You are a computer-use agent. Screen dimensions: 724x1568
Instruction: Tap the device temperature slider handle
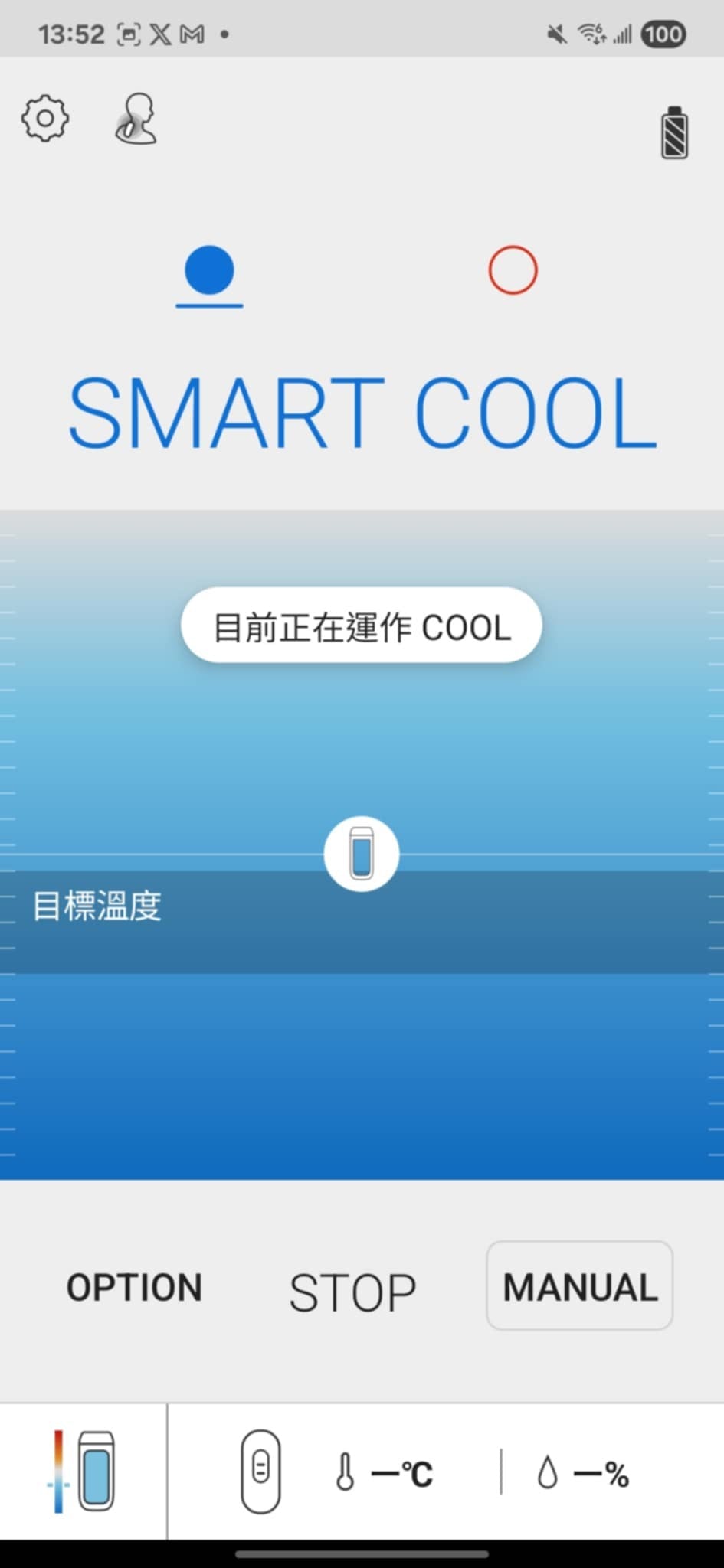coord(362,854)
